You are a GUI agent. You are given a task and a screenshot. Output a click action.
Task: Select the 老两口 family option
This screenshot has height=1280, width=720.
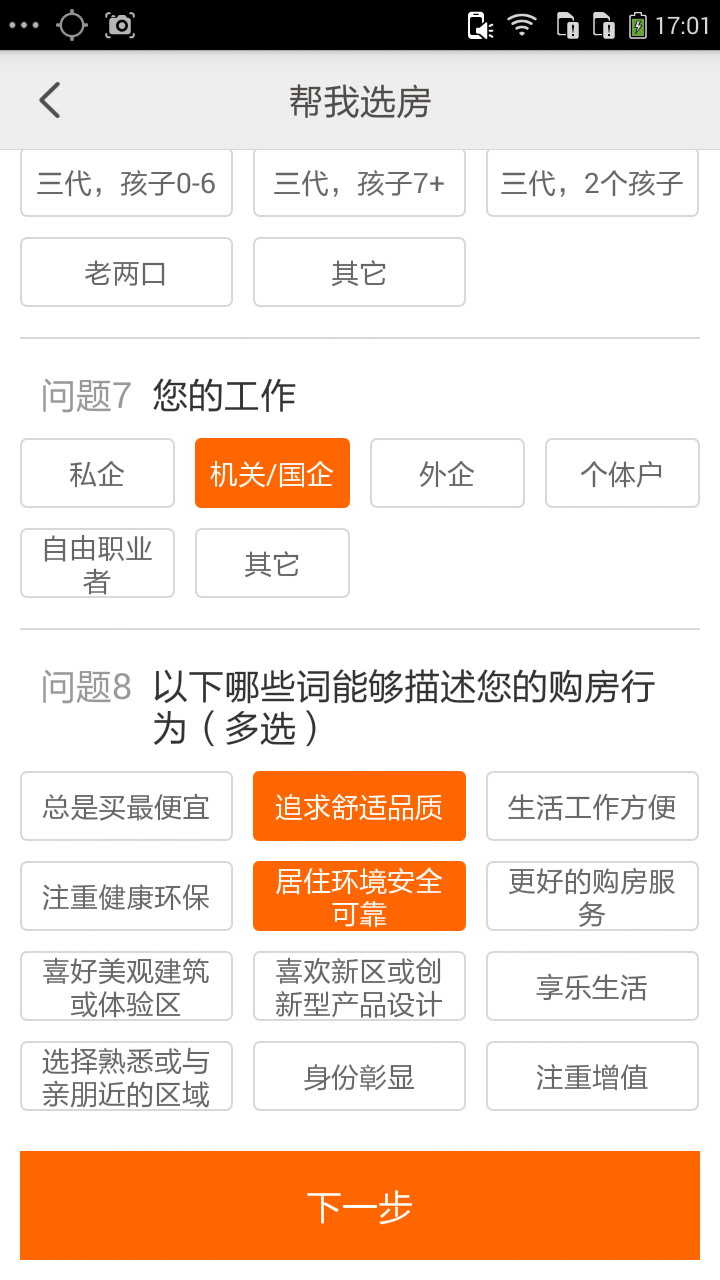tap(126, 272)
